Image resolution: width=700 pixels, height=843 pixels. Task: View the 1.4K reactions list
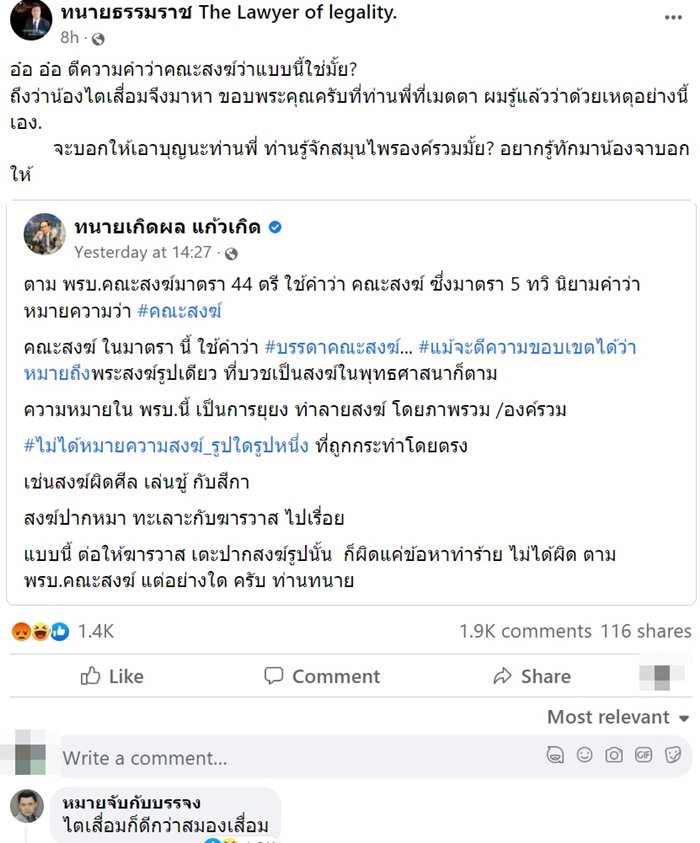pos(96,631)
